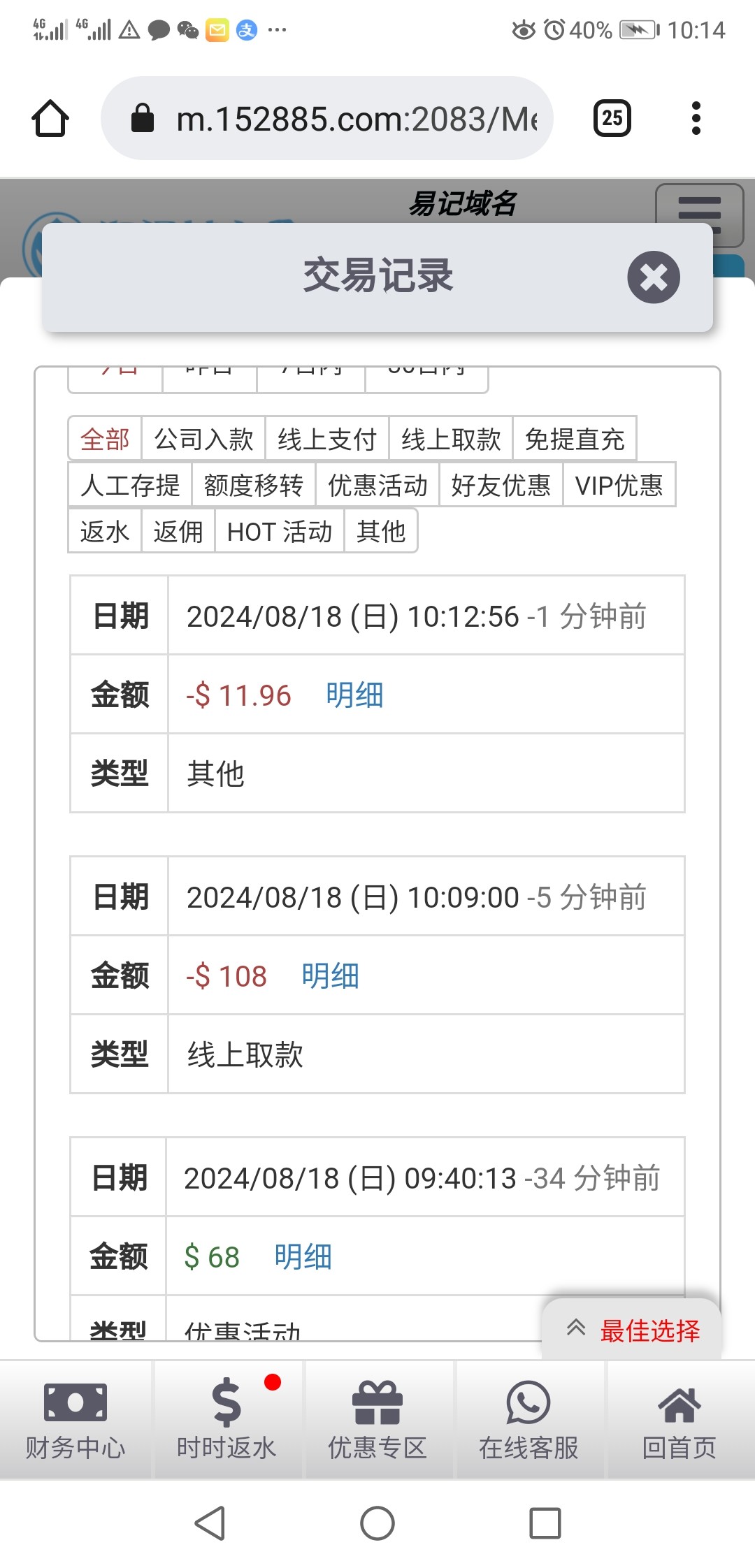The height and width of the screenshot is (1568, 755).
Task: Filter records by 线上支付
Action: (x=327, y=440)
